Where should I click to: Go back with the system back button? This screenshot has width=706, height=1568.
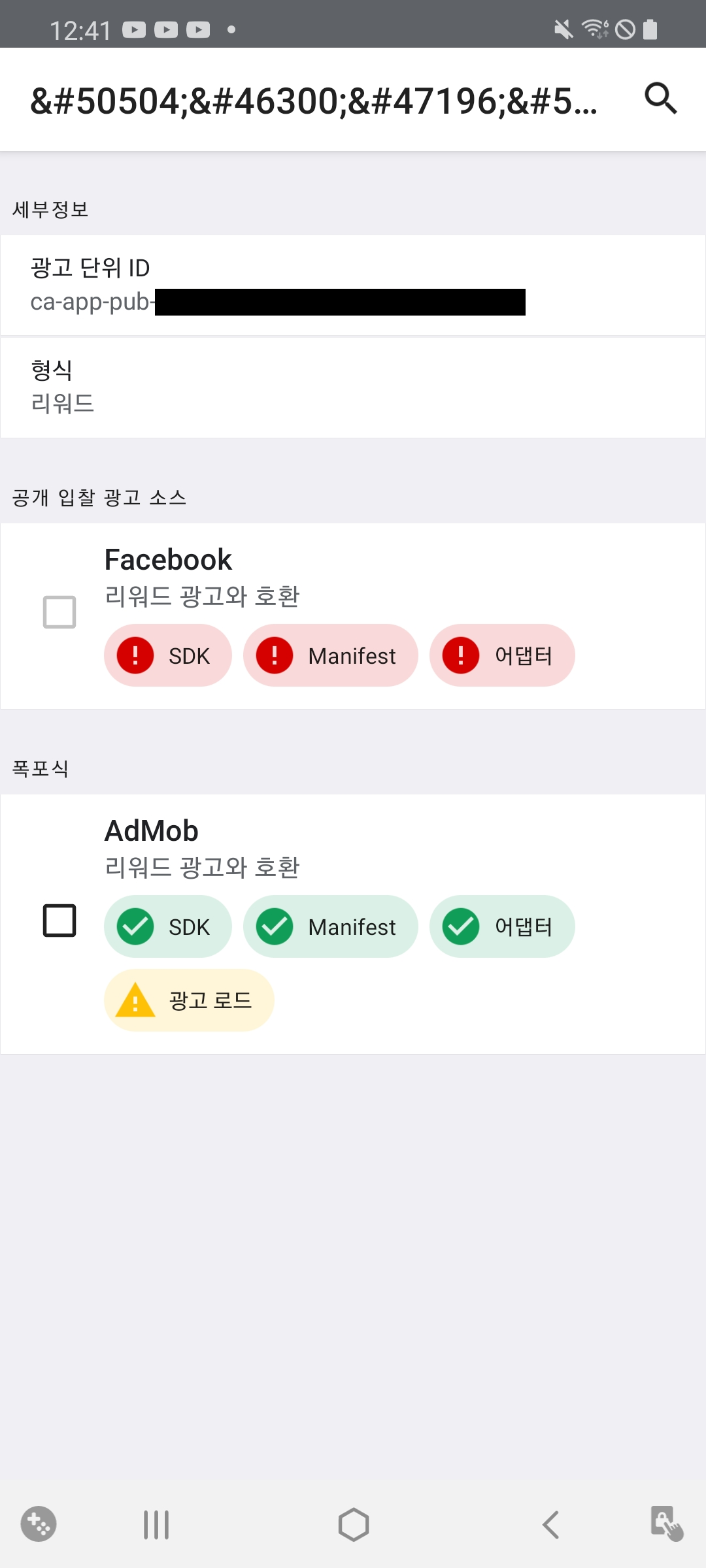point(550,1525)
